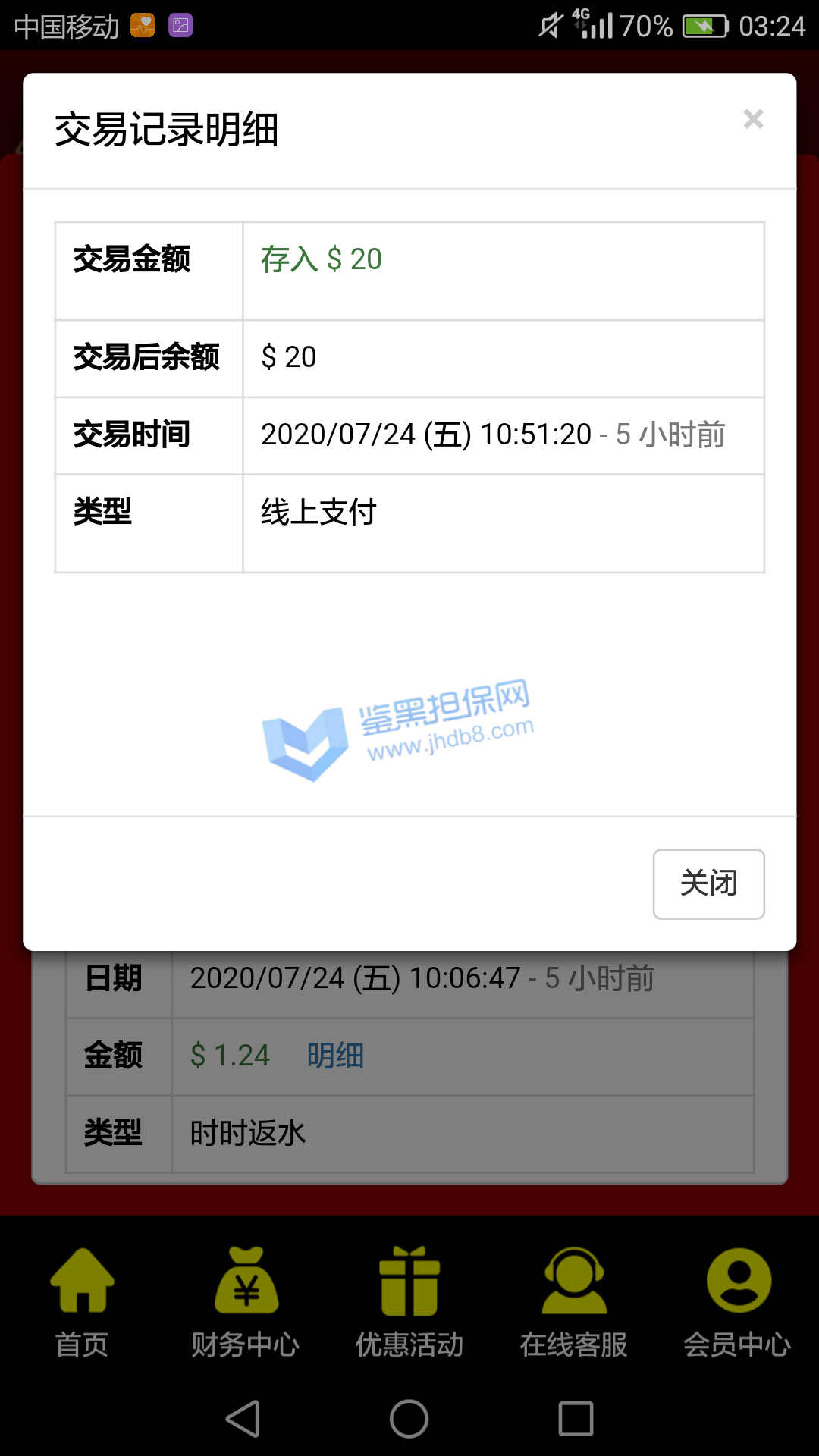Tap the 关闭 button
The image size is (819, 1456).
click(708, 883)
